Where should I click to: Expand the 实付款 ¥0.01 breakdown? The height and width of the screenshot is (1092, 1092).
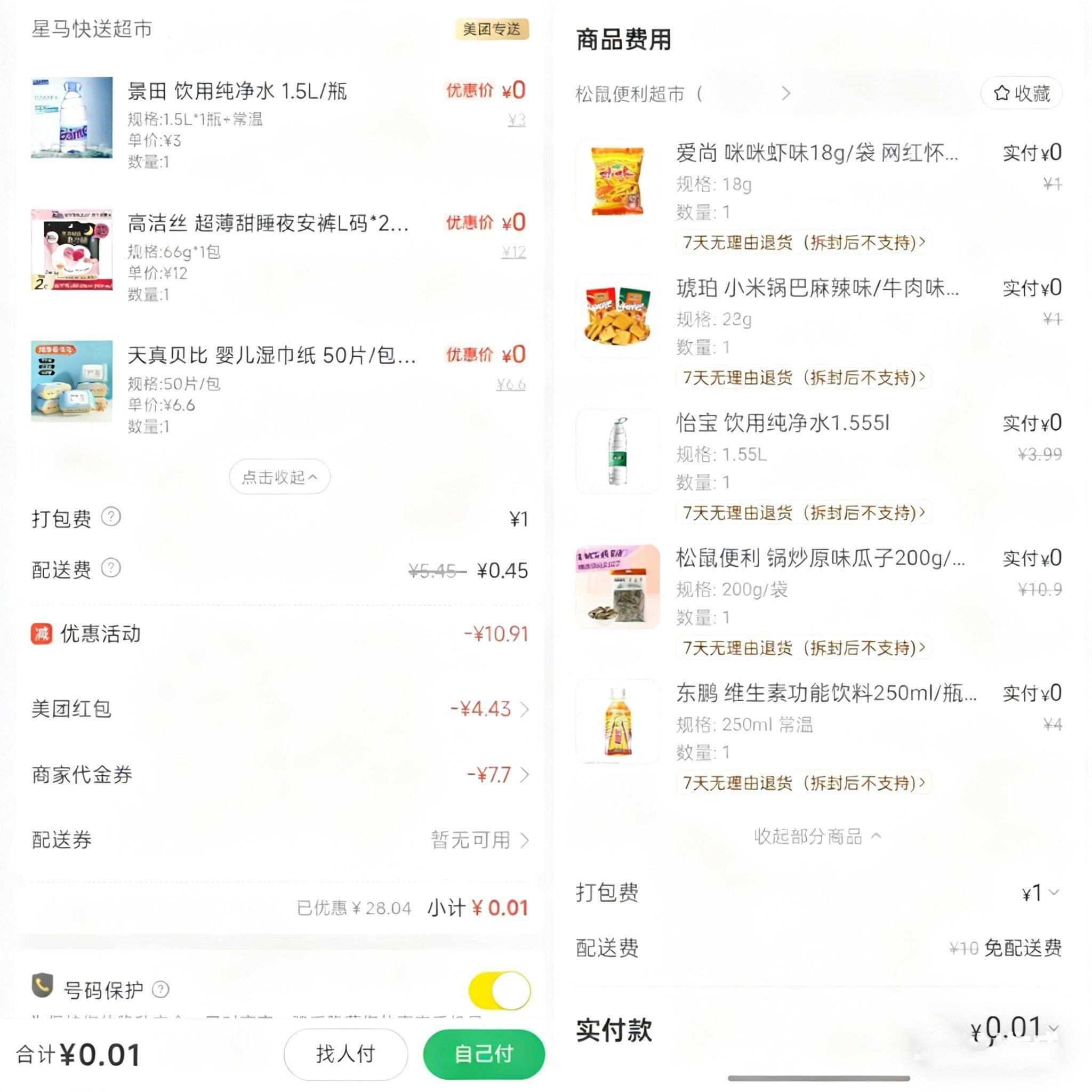pos(1054,1028)
